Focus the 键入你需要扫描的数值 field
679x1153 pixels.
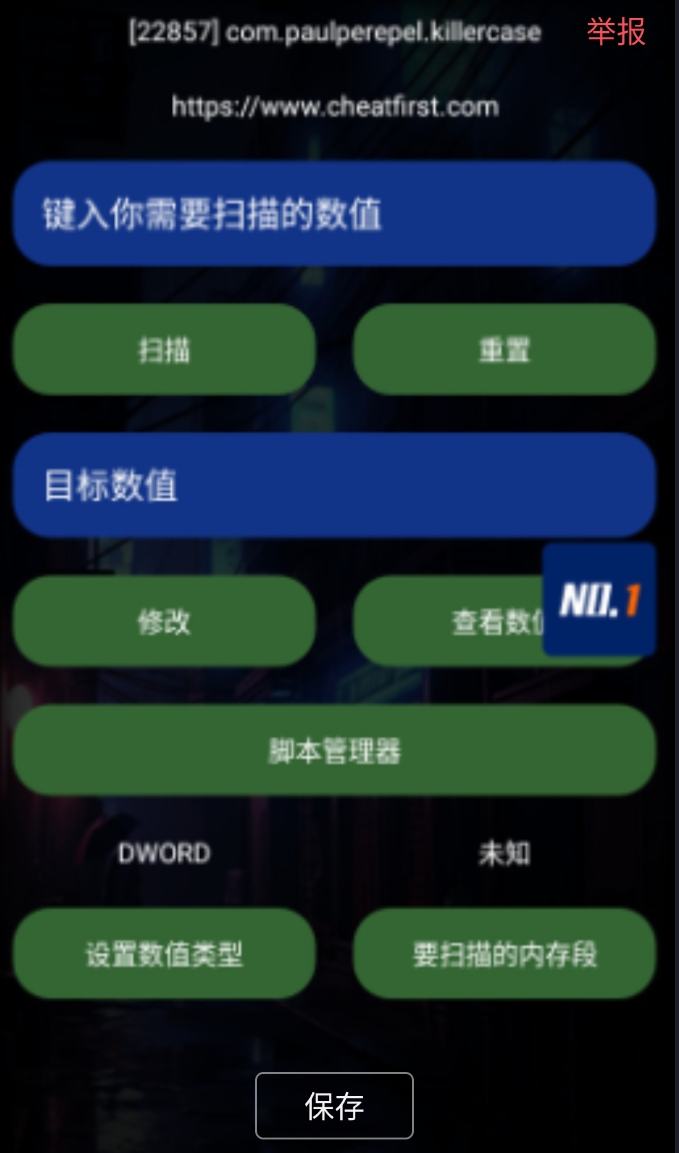pyautogui.click(x=334, y=214)
